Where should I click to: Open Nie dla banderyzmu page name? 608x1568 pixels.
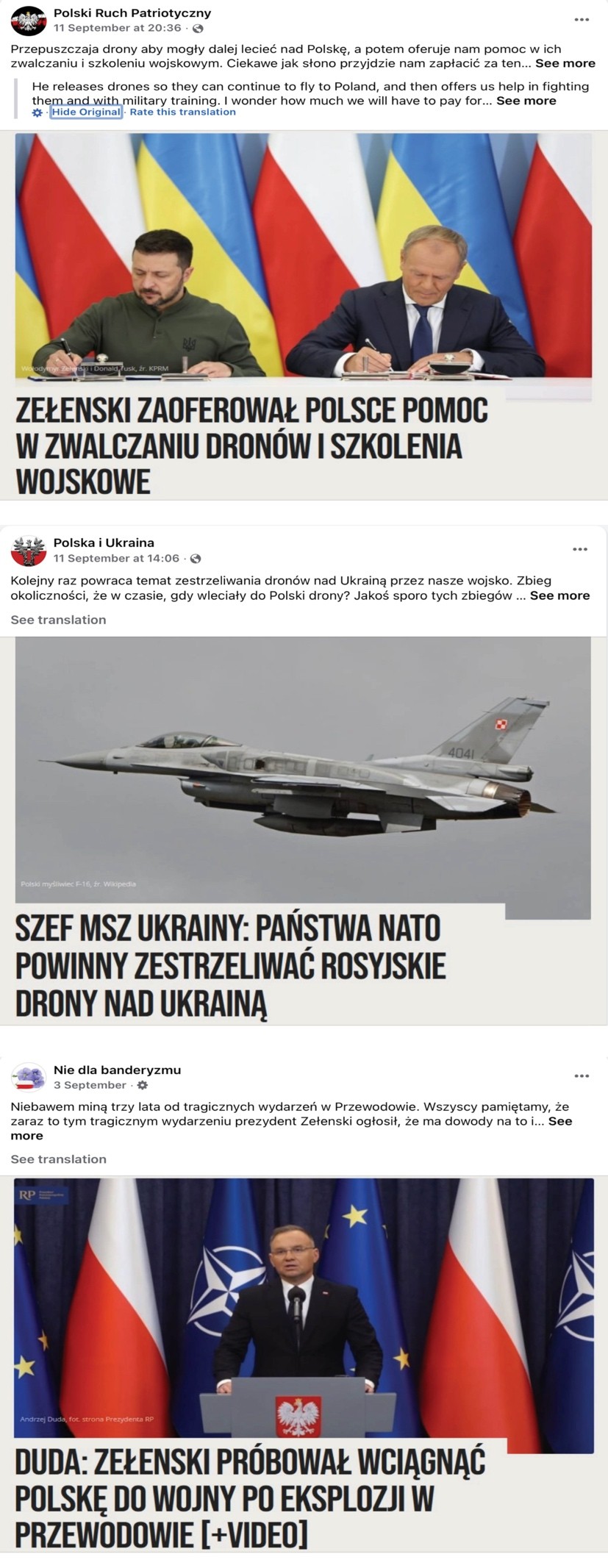(117, 1070)
